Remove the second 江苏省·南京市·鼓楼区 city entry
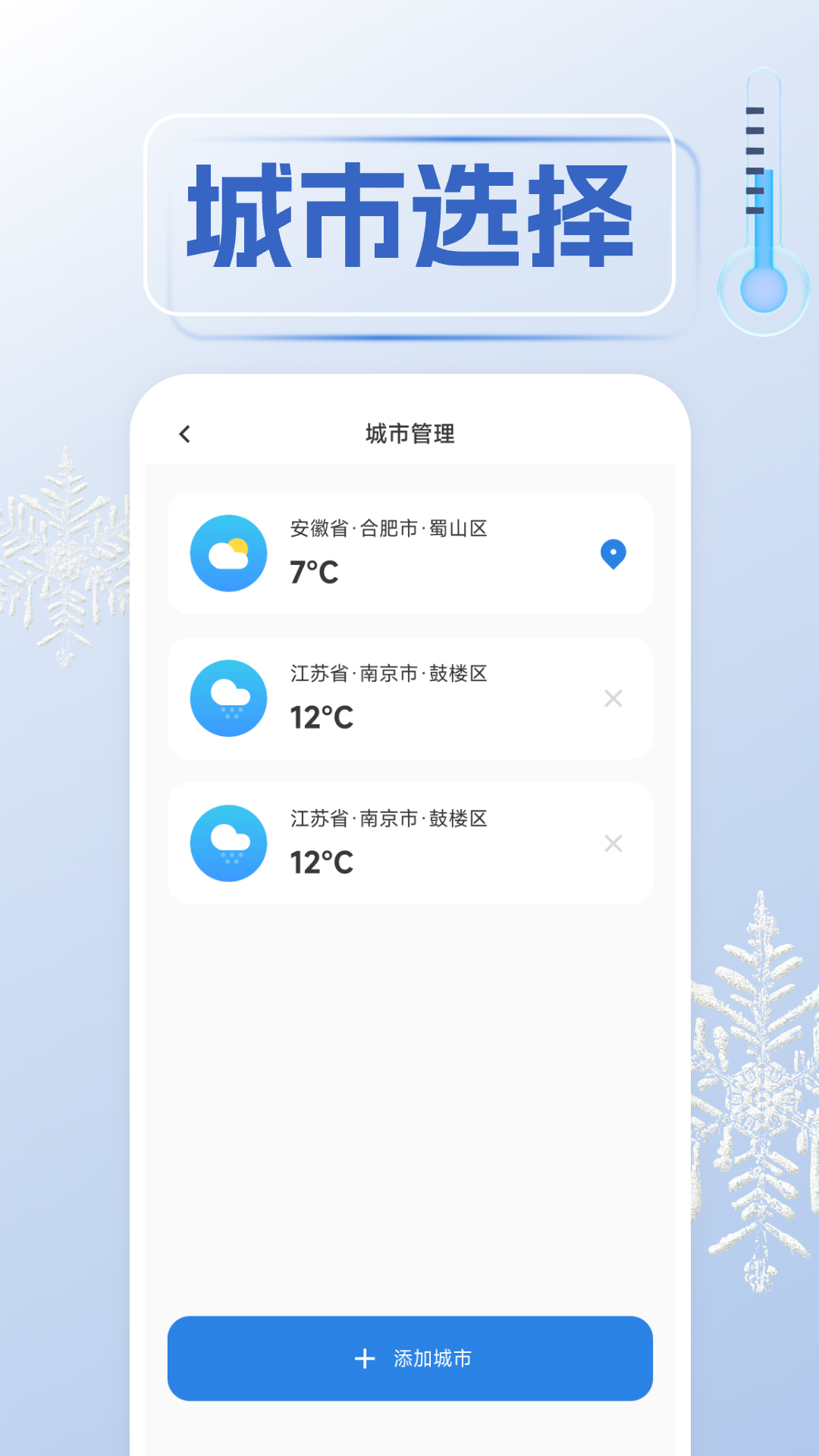Viewport: 819px width, 1456px height. pyautogui.click(x=613, y=843)
